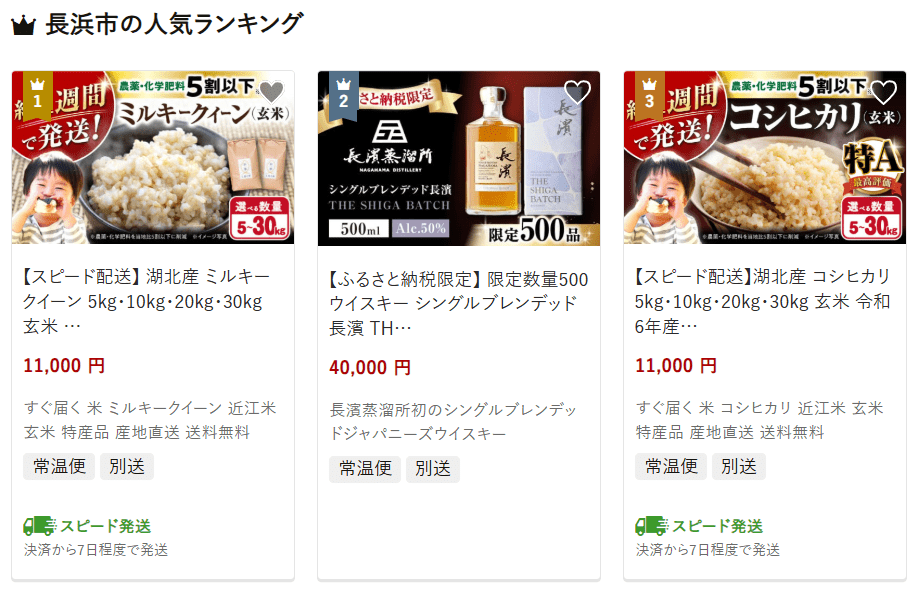Screen dimensions: 923x595
Task: Open the 湖北産 コシヒカリ product card
Action: [764, 301]
